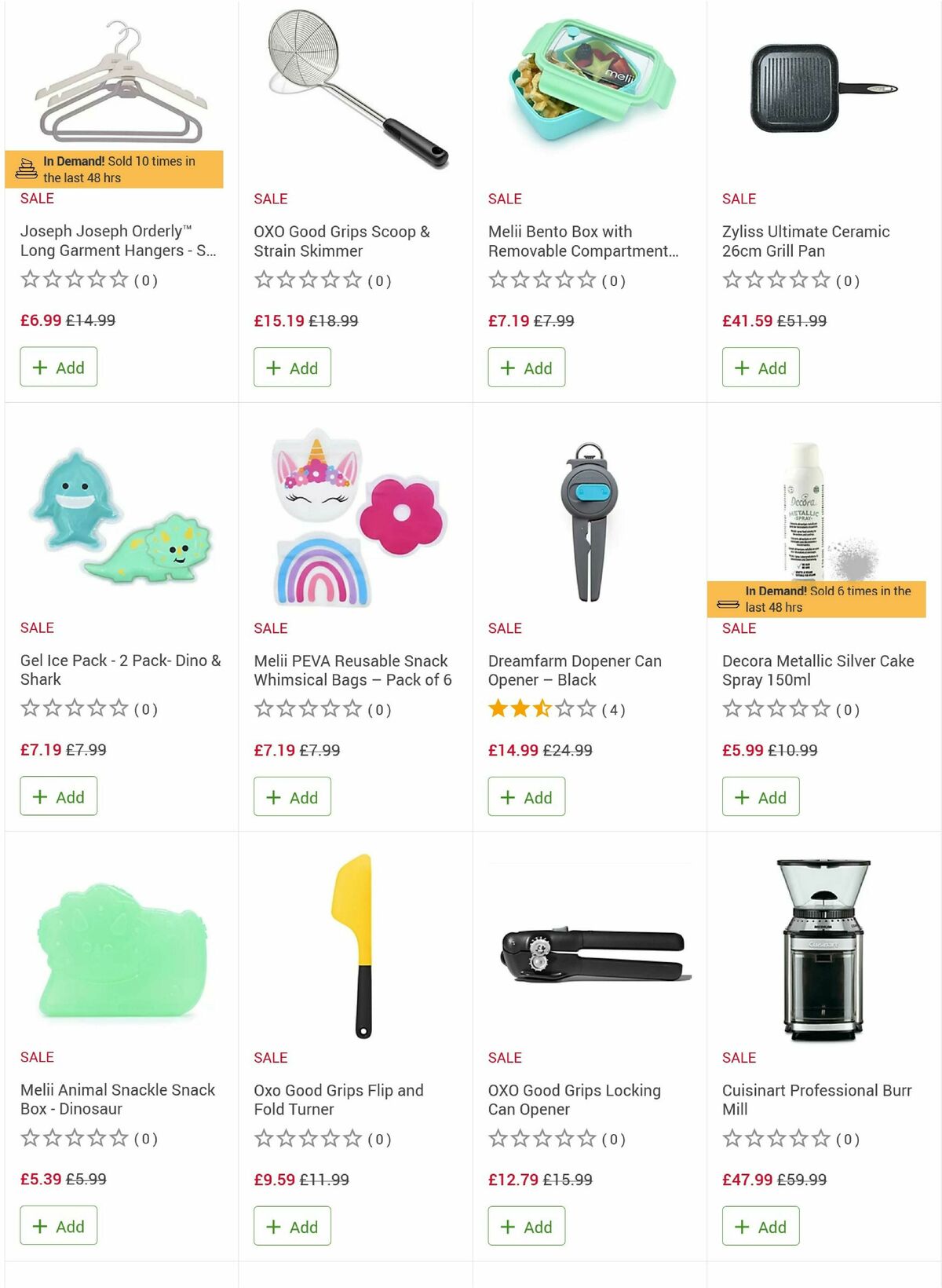
Task: Add OXO Locking Can Opener
Action: point(526,1227)
